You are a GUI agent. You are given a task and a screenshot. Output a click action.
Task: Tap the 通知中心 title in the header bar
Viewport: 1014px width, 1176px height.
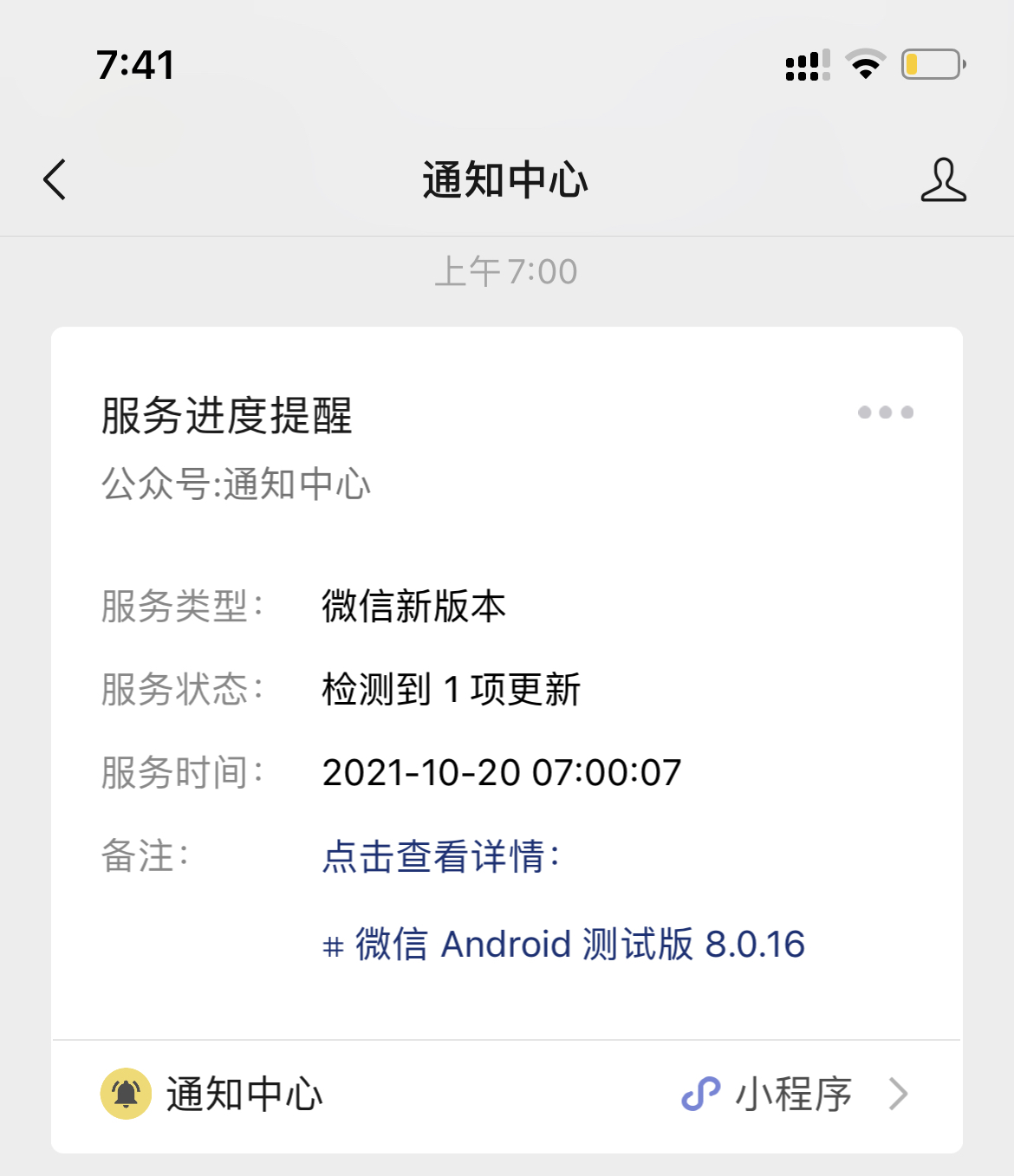point(506,181)
